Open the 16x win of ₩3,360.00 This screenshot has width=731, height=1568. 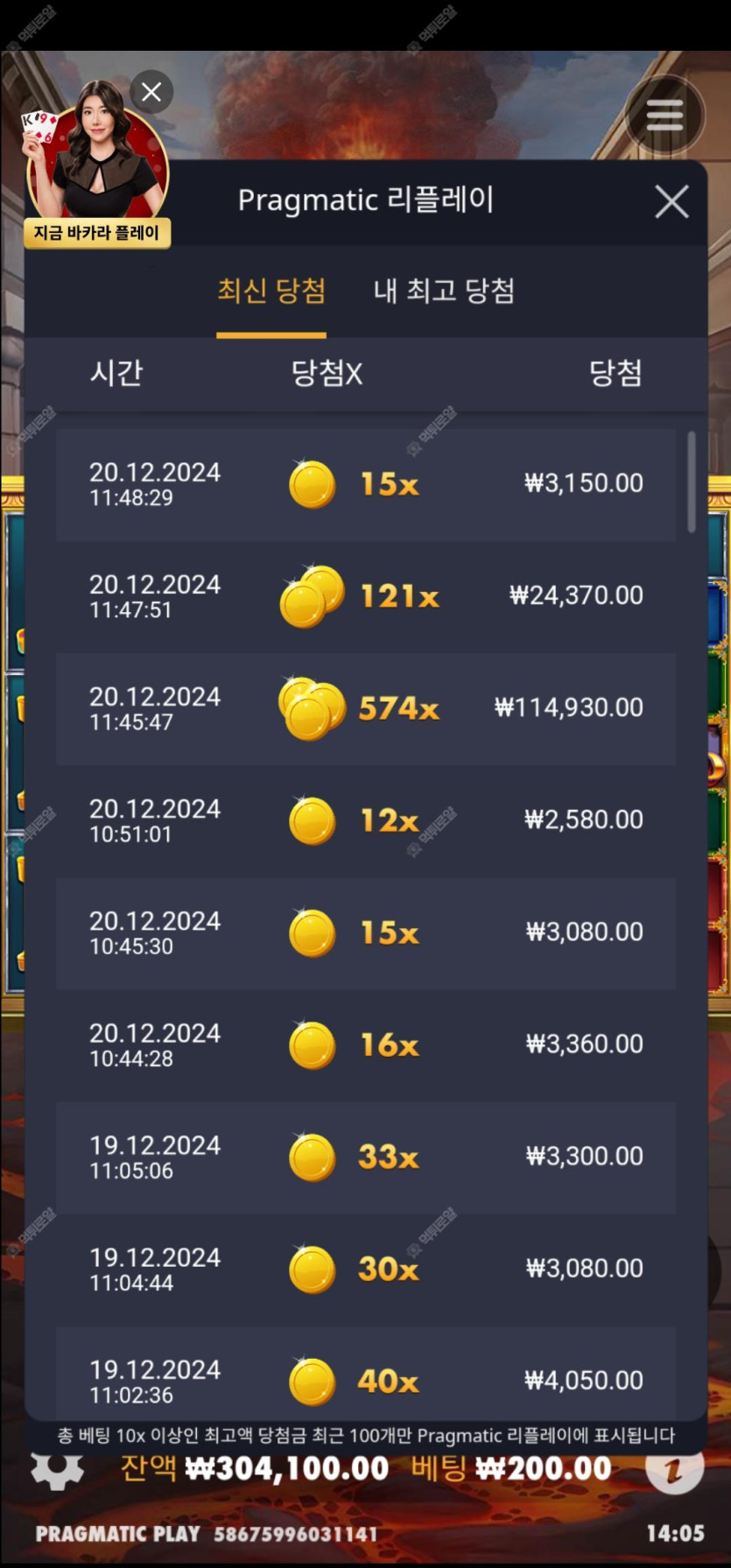[x=365, y=1044]
